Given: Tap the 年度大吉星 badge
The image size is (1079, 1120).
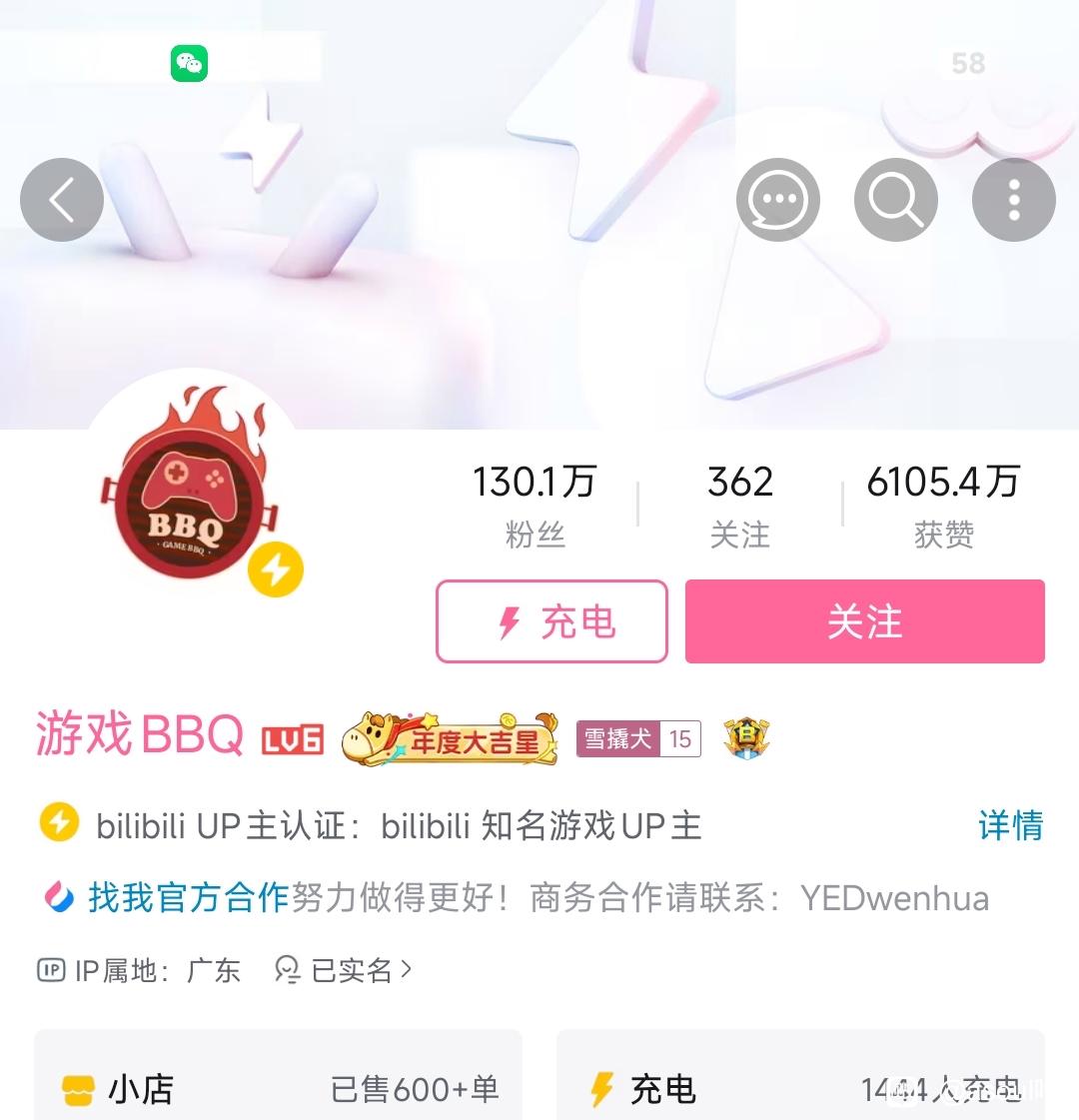Looking at the screenshot, I should click(450, 739).
